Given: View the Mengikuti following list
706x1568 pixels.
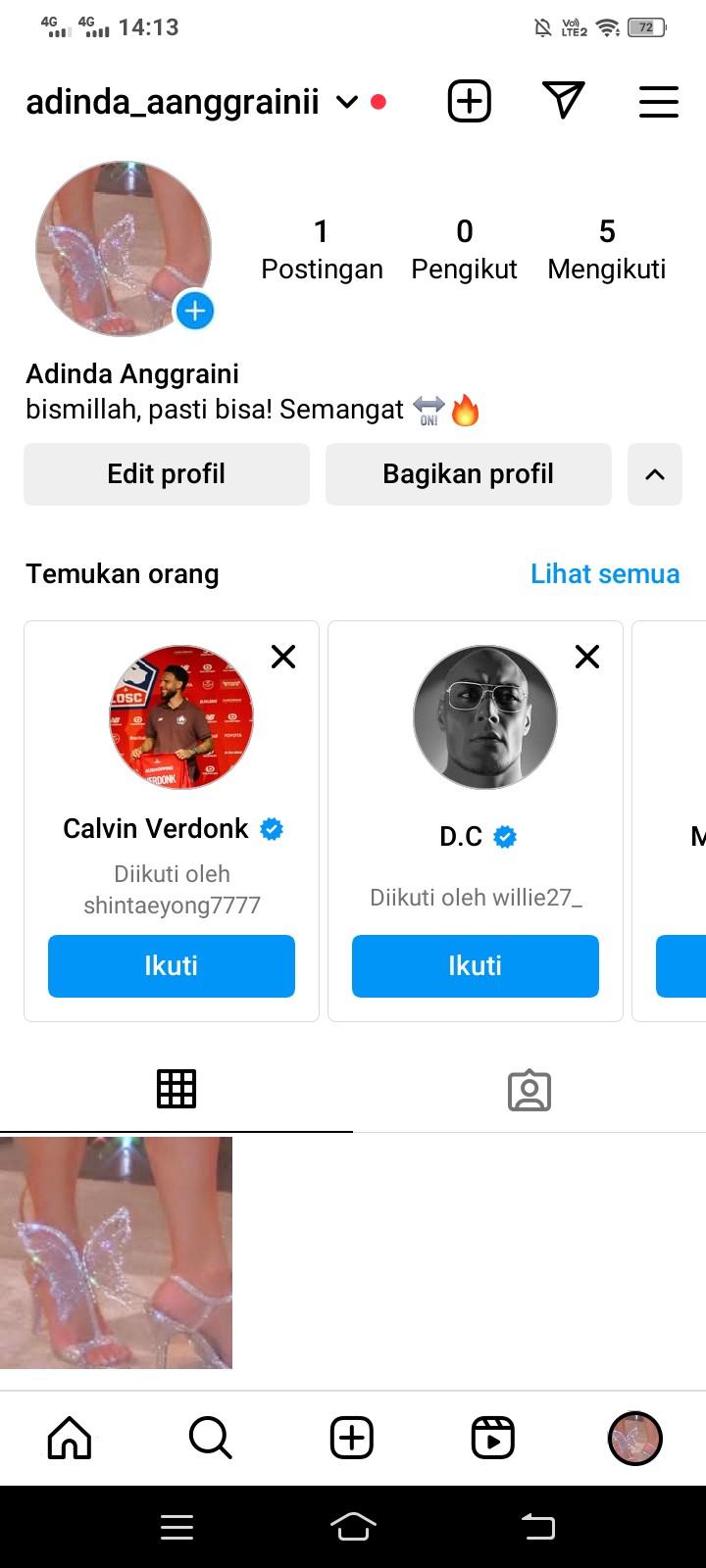Looking at the screenshot, I should tap(606, 249).
